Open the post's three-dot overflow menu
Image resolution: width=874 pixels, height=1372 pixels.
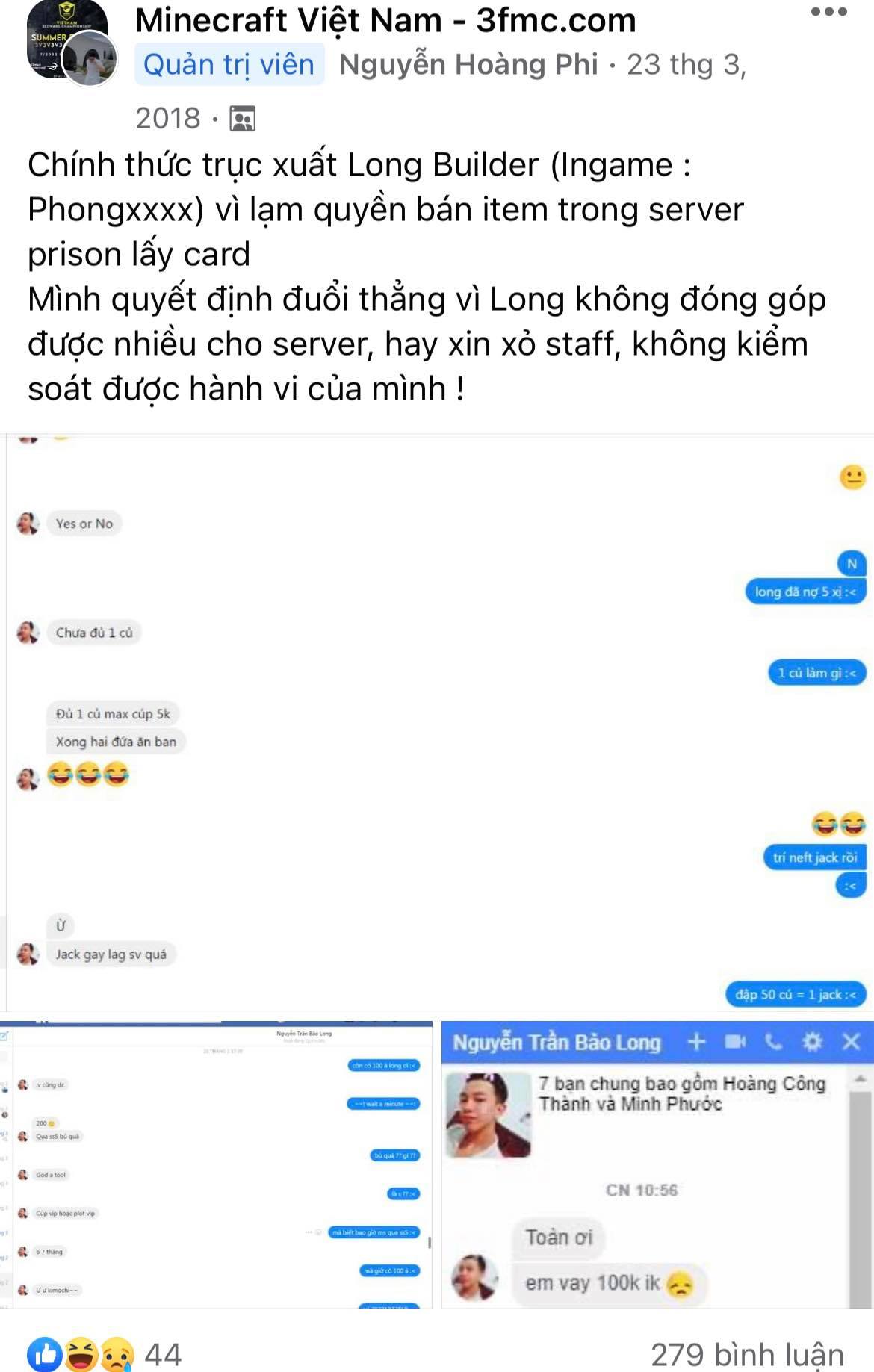coord(828,12)
